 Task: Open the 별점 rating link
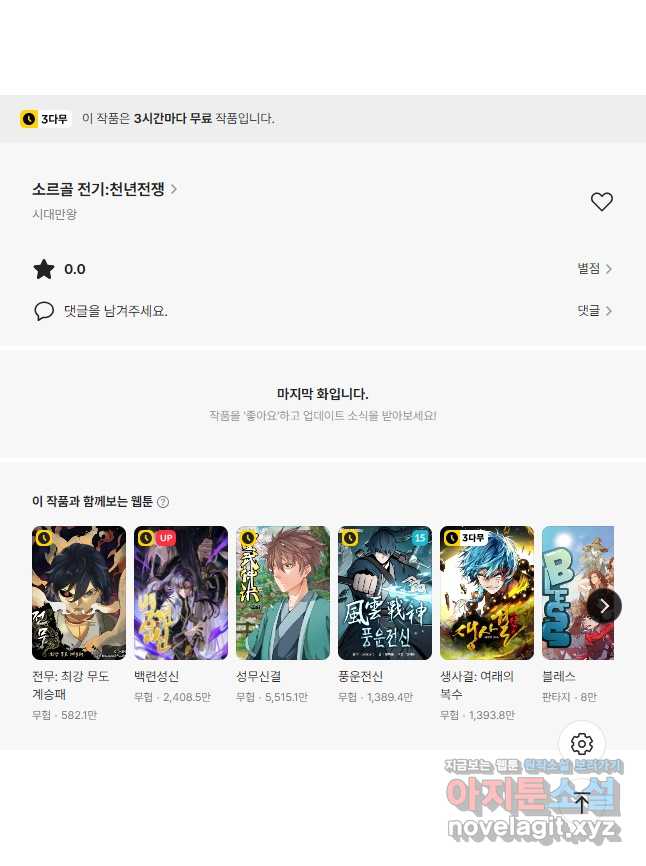tap(594, 269)
